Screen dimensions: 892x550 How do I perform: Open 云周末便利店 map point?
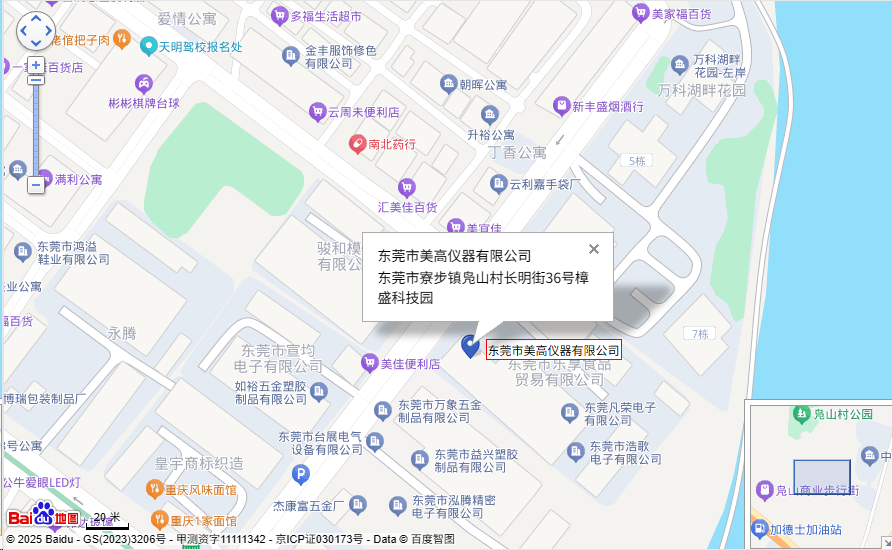point(317,112)
